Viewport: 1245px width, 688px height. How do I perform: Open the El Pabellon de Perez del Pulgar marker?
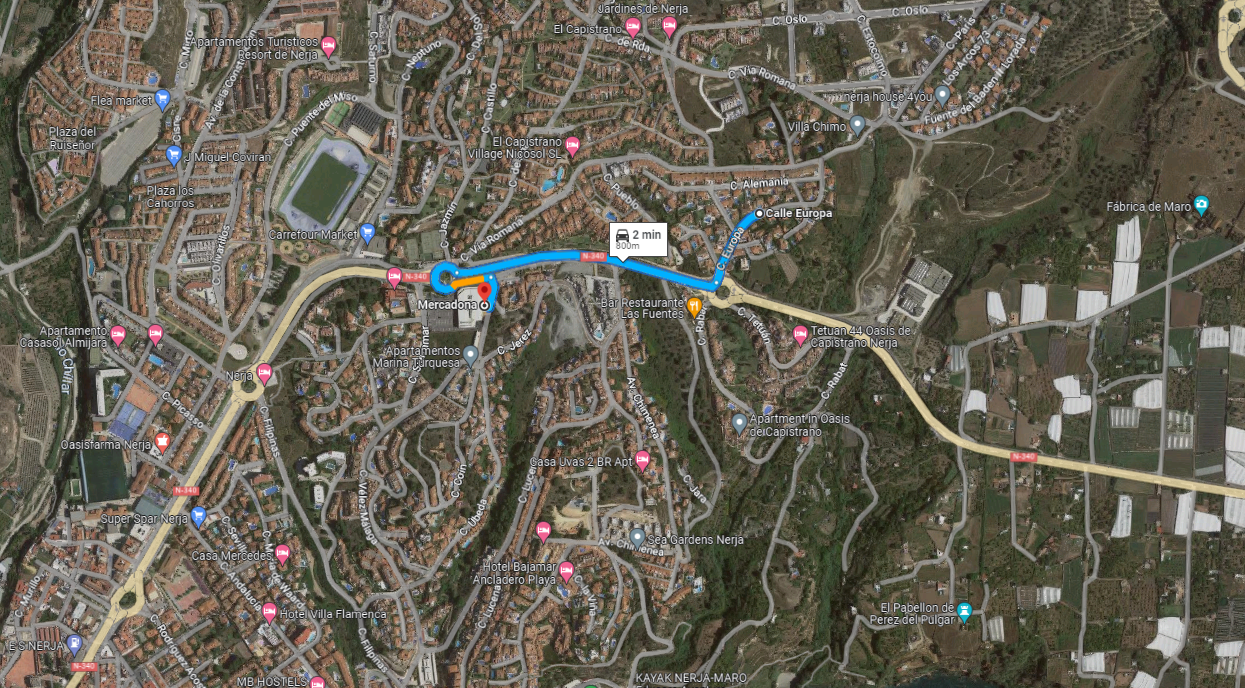click(964, 610)
